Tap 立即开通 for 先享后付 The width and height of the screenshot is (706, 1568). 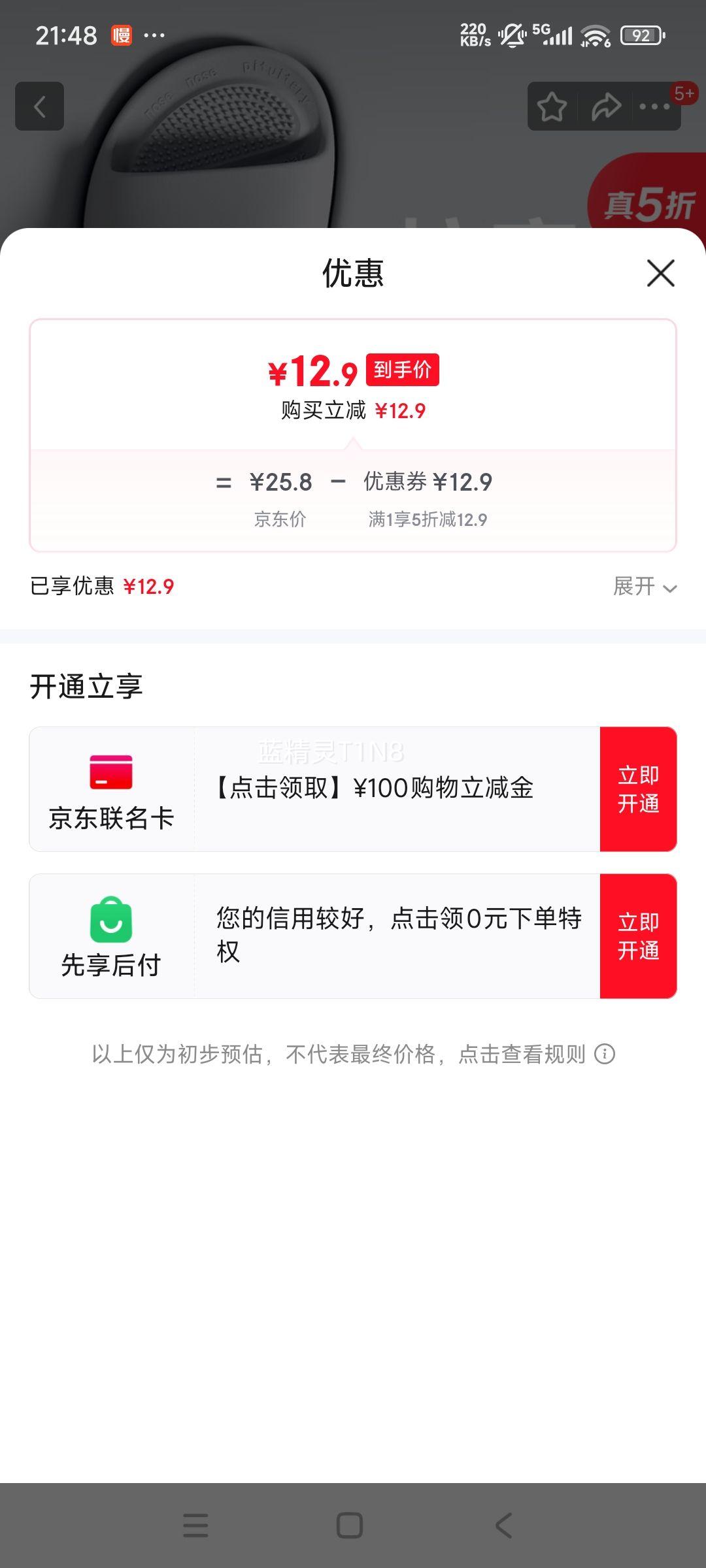click(x=638, y=936)
